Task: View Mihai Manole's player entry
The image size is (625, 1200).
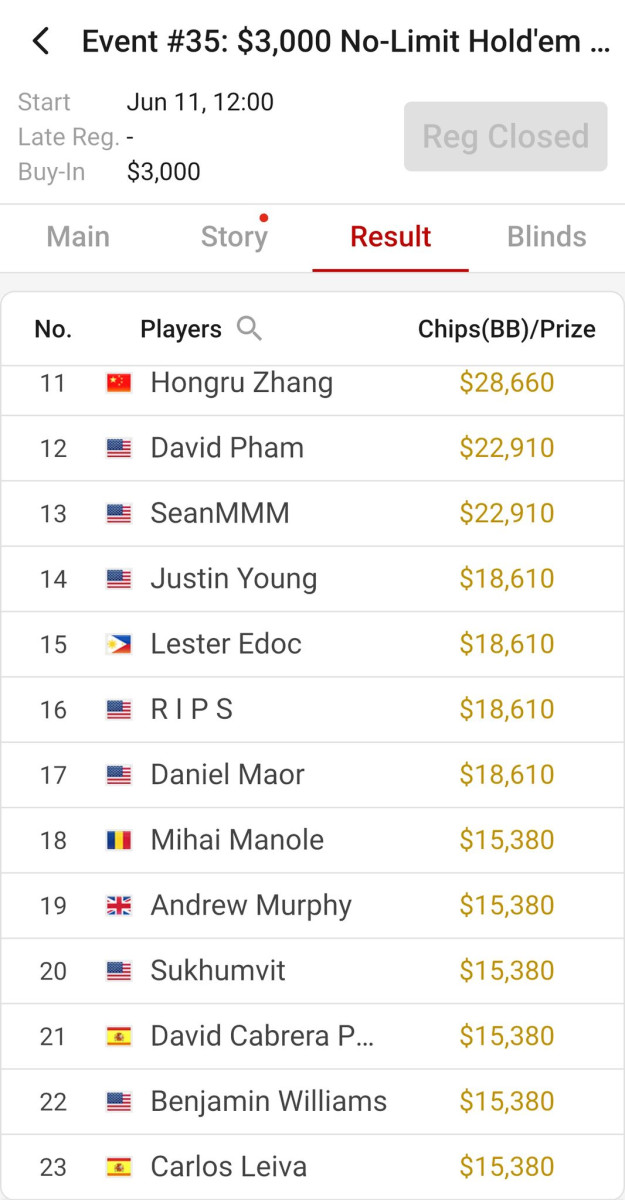Action: pos(312,840)
